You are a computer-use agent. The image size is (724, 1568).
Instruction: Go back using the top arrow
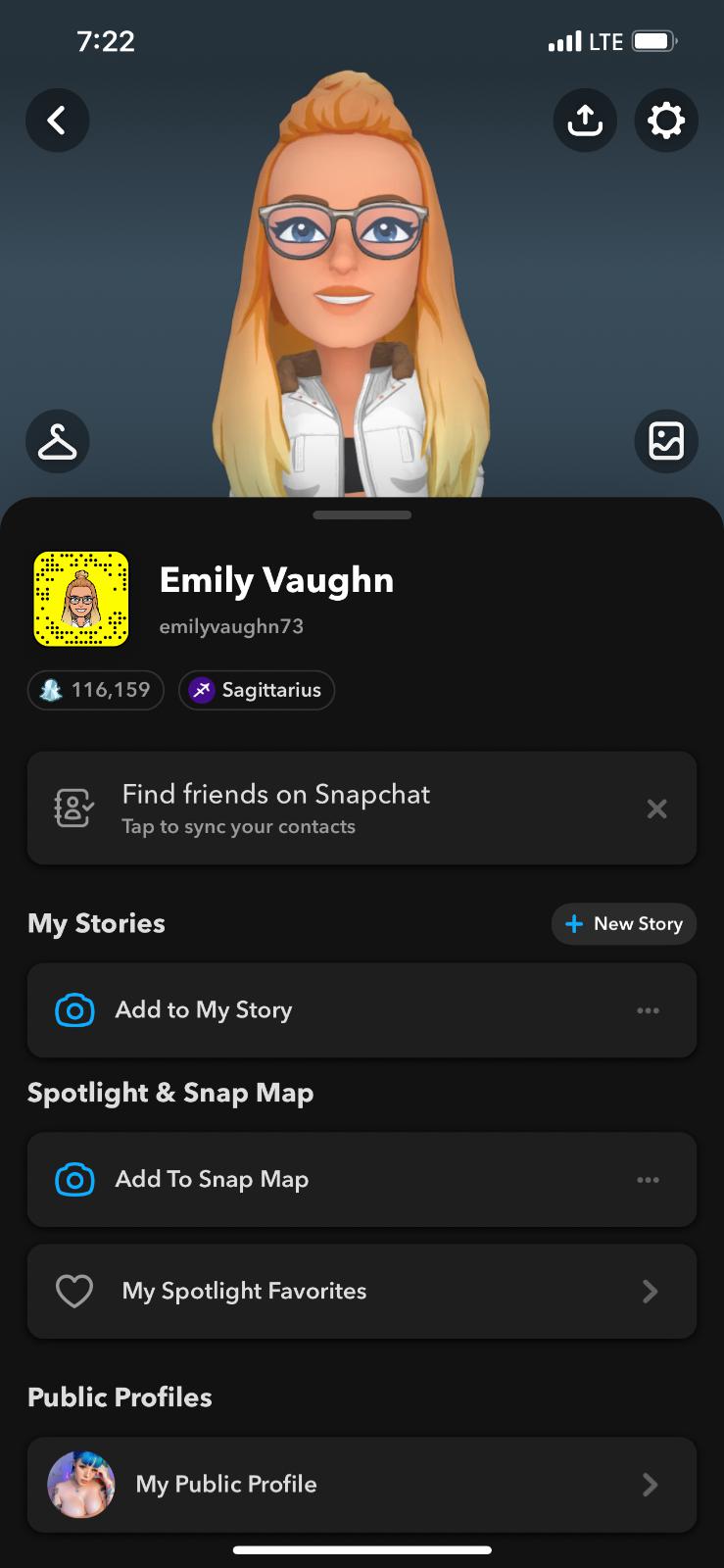point(57,121)
